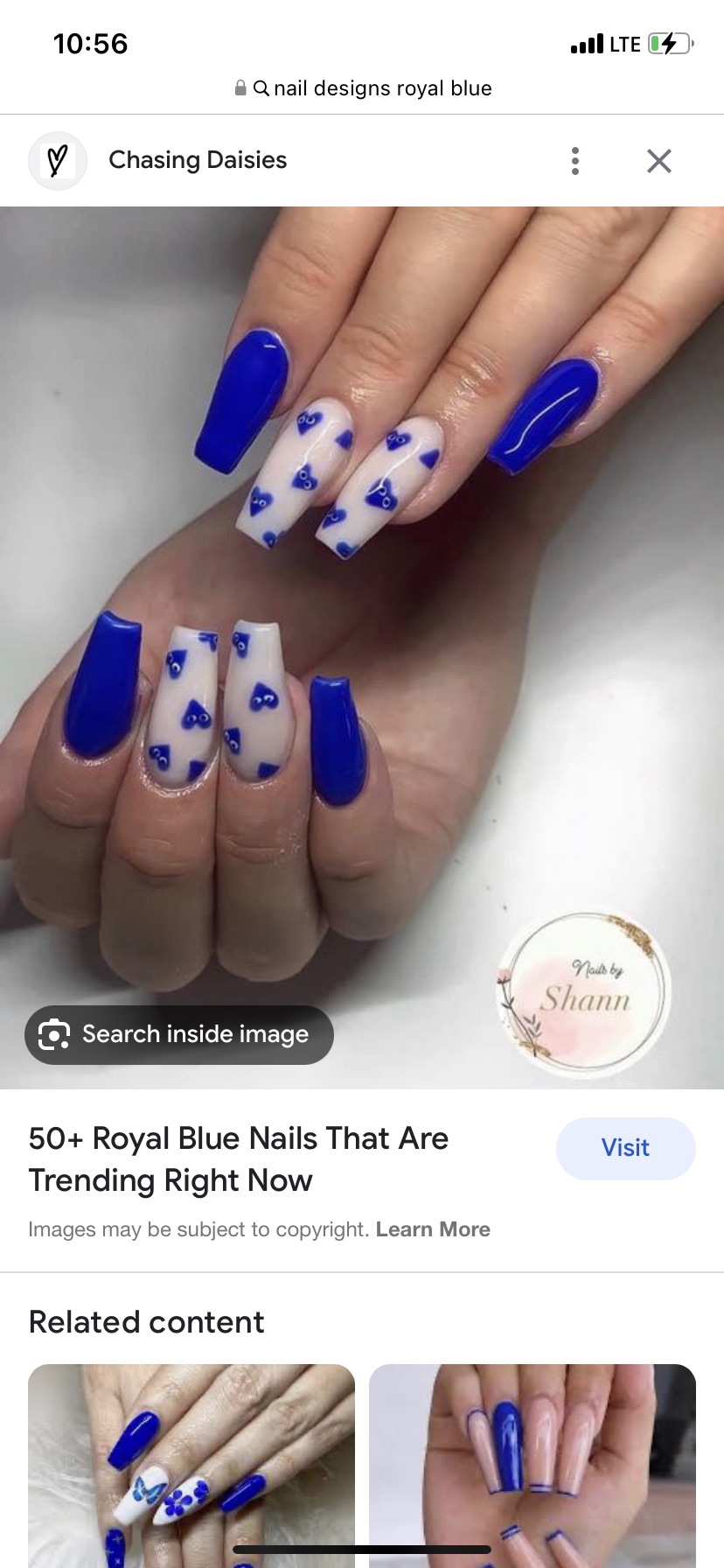Close the image preview
724x1568 pixels.
click(x=659, y=161)
